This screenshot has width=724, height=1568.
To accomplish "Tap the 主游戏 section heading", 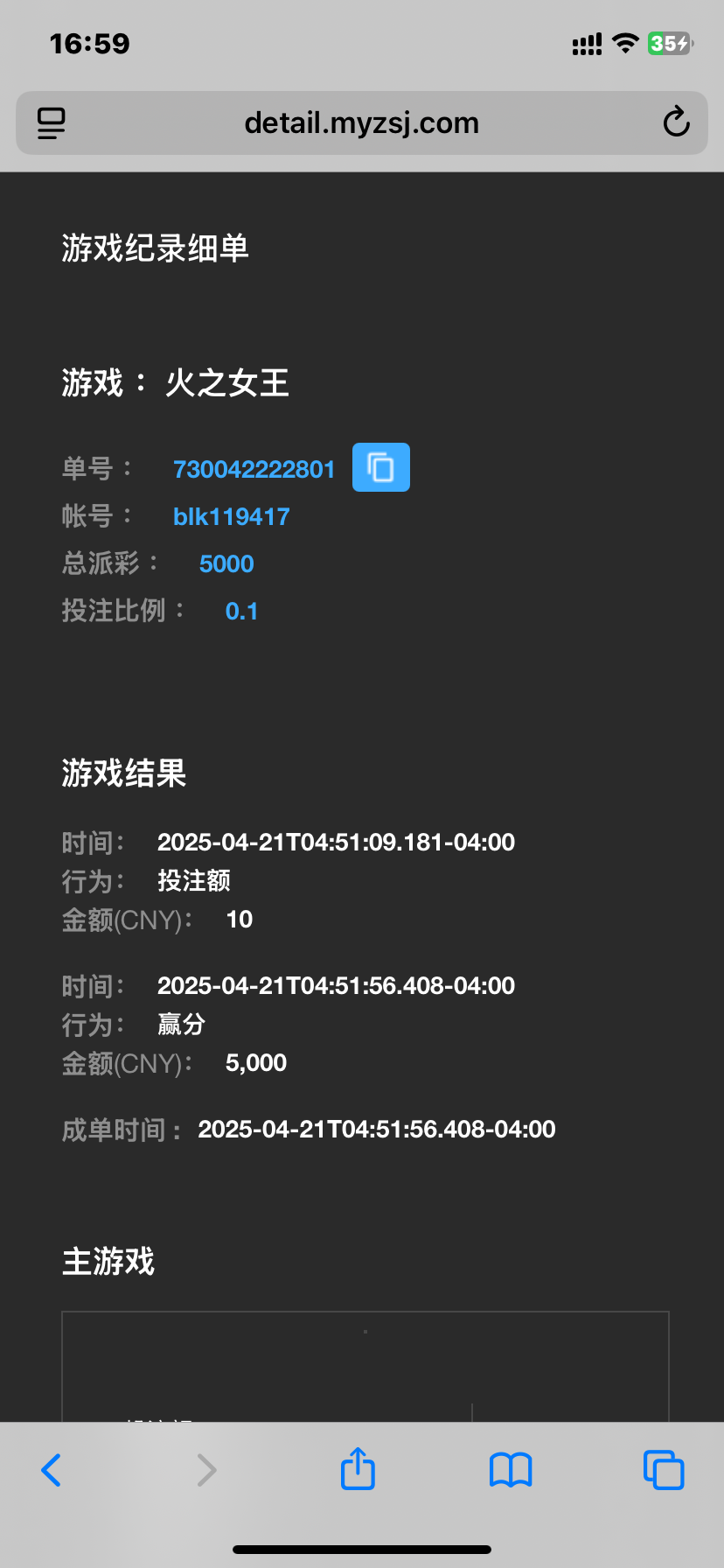I will pyautogui.click(x=108, y=1261).
